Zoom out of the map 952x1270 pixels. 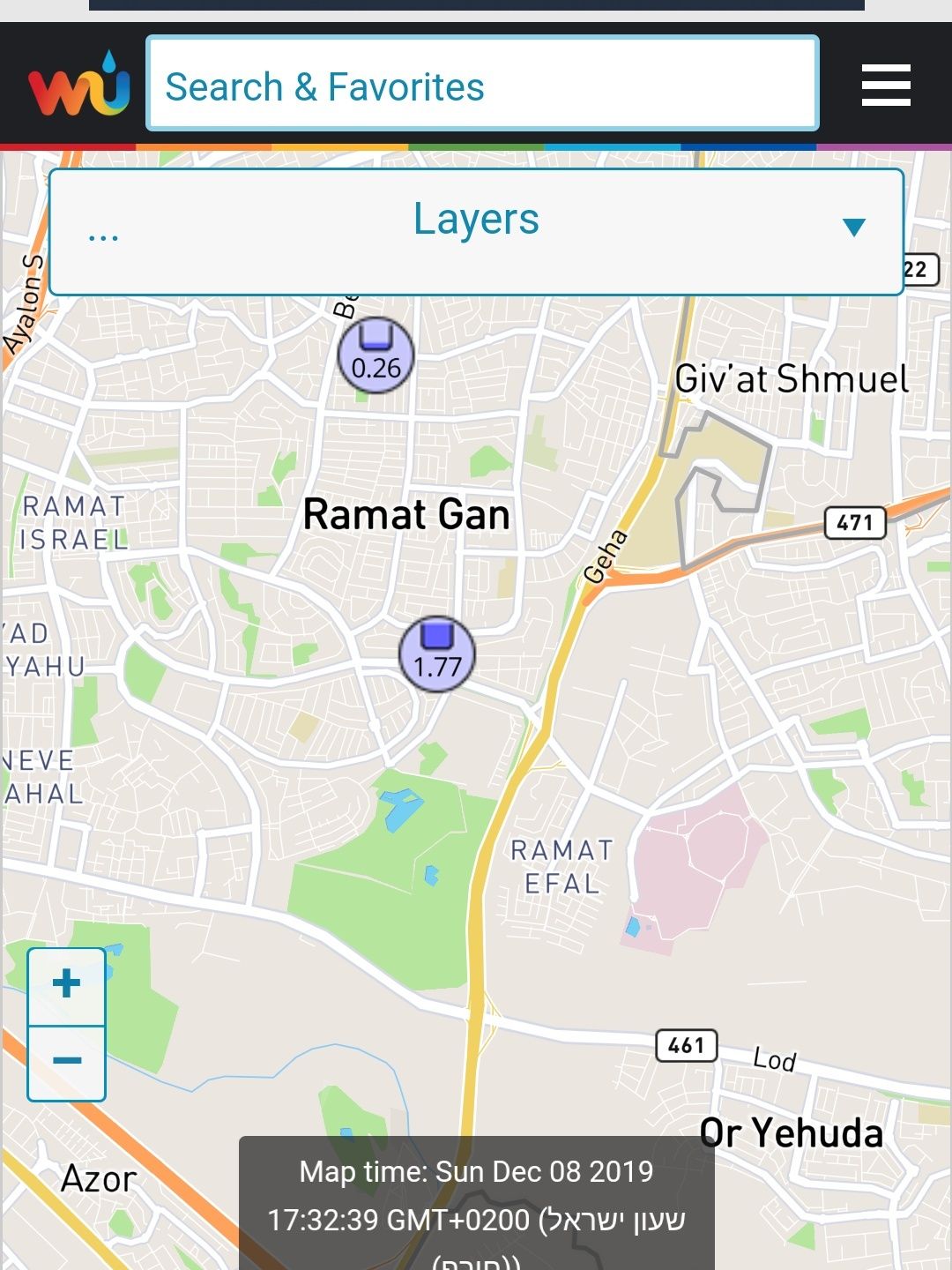tap(67, 1062)
